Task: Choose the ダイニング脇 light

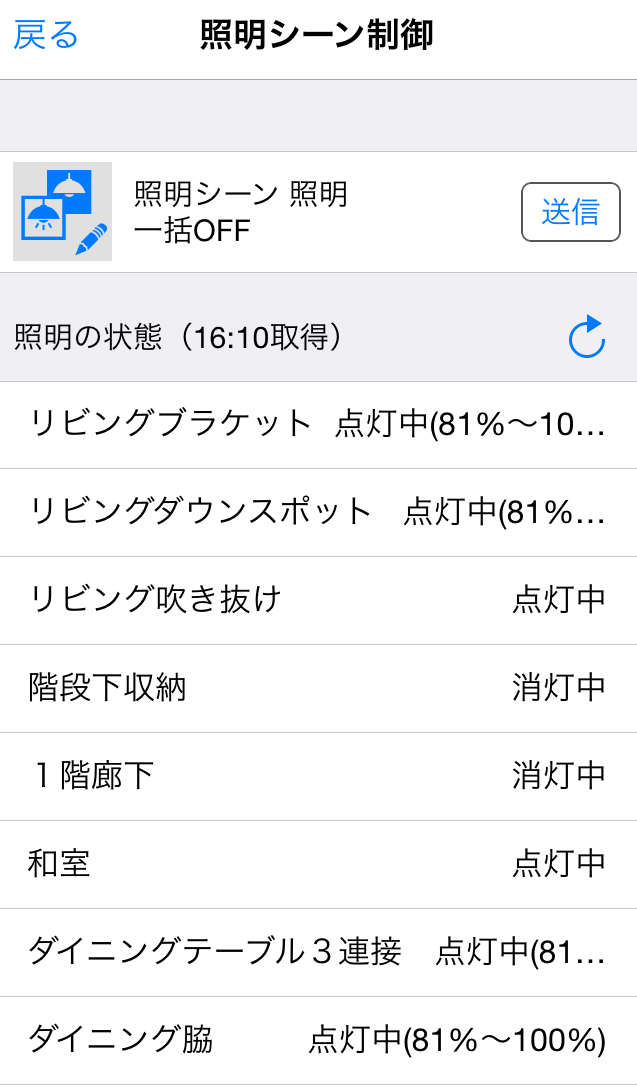Action: click(x=318, y=1040)
